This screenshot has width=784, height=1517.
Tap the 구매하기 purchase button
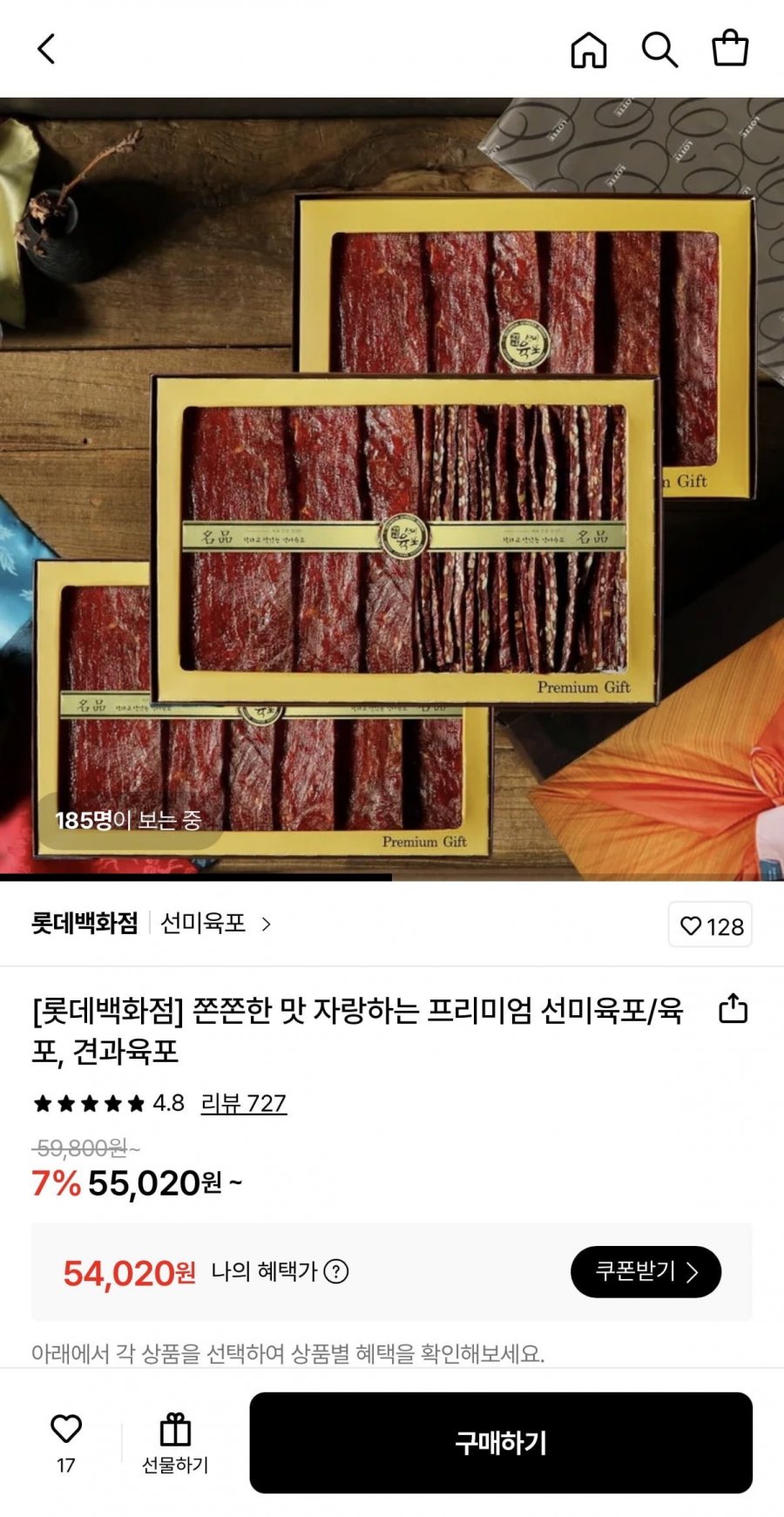coord(501,1443)
